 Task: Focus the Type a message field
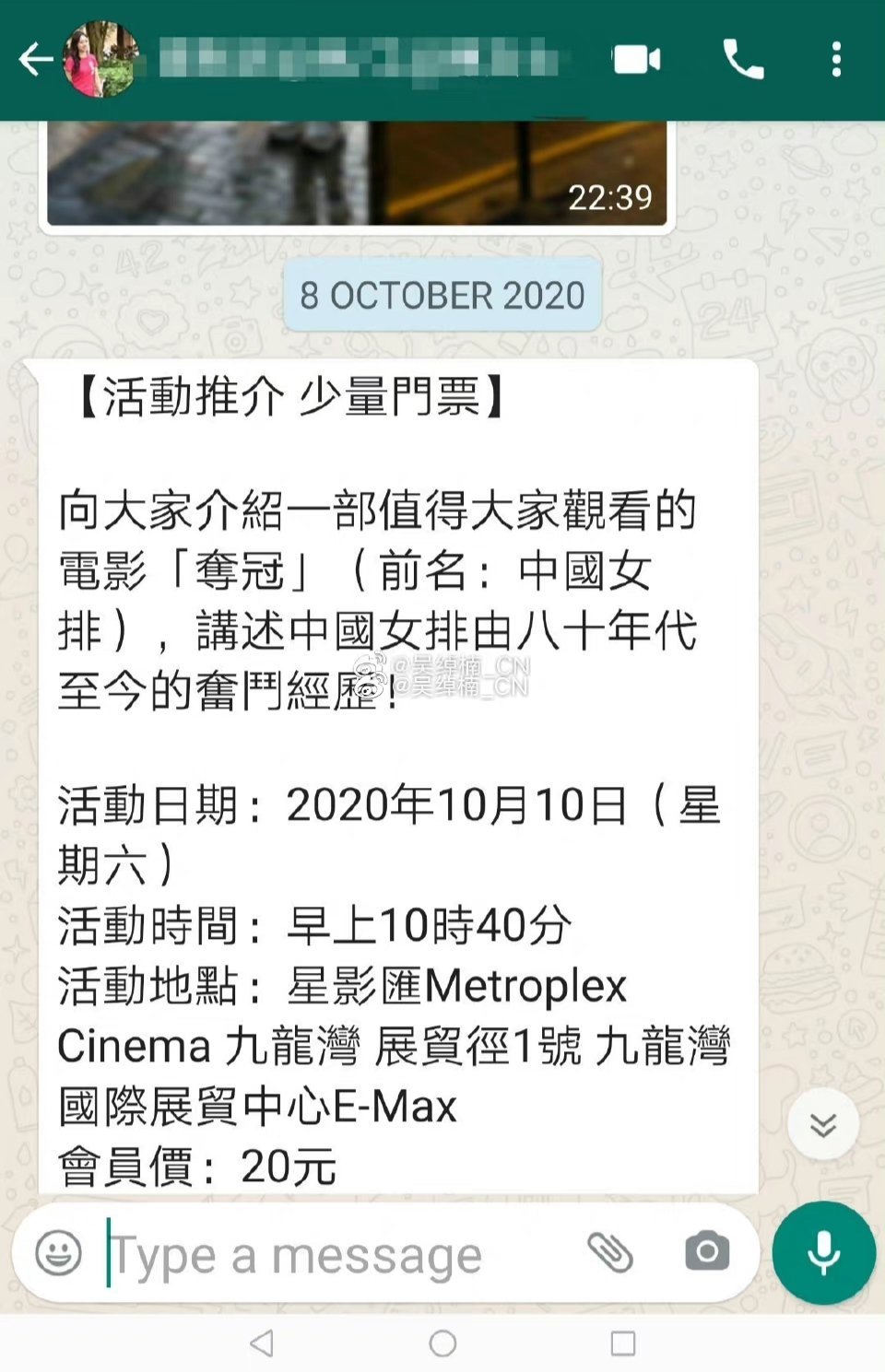point(332,1255)
